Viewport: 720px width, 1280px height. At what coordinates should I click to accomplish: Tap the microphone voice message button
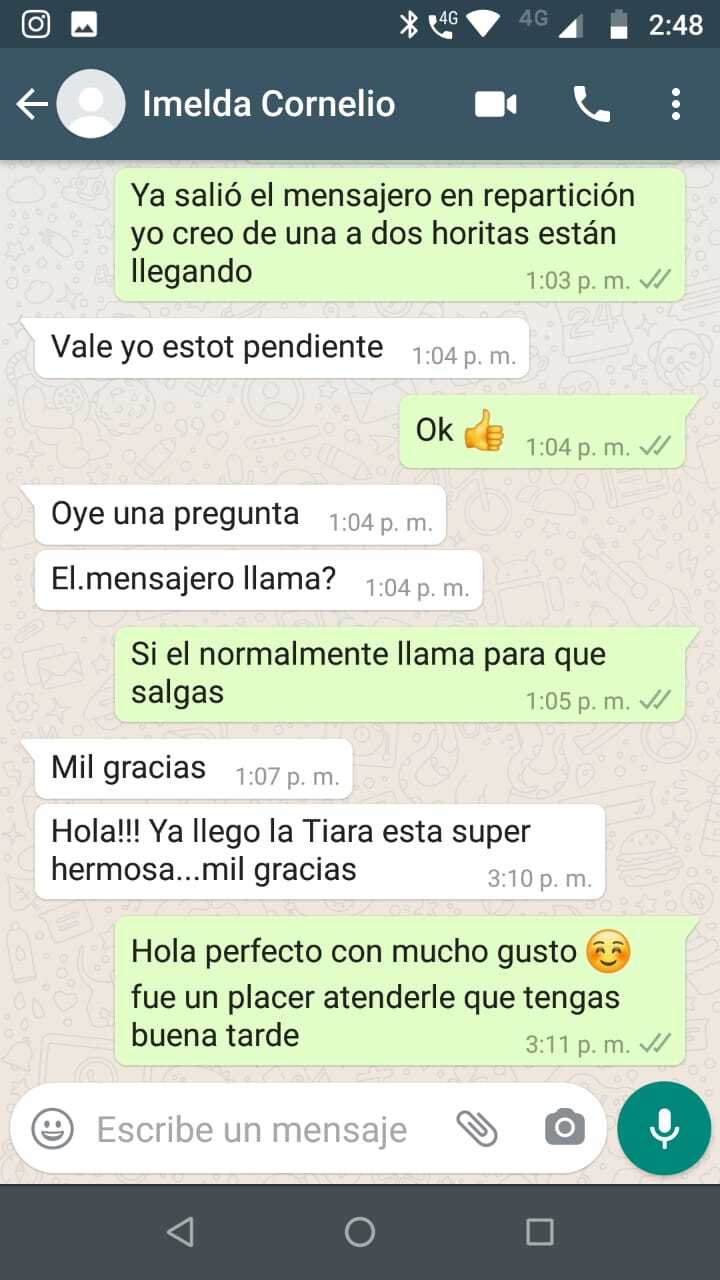tap(664, 1129)
